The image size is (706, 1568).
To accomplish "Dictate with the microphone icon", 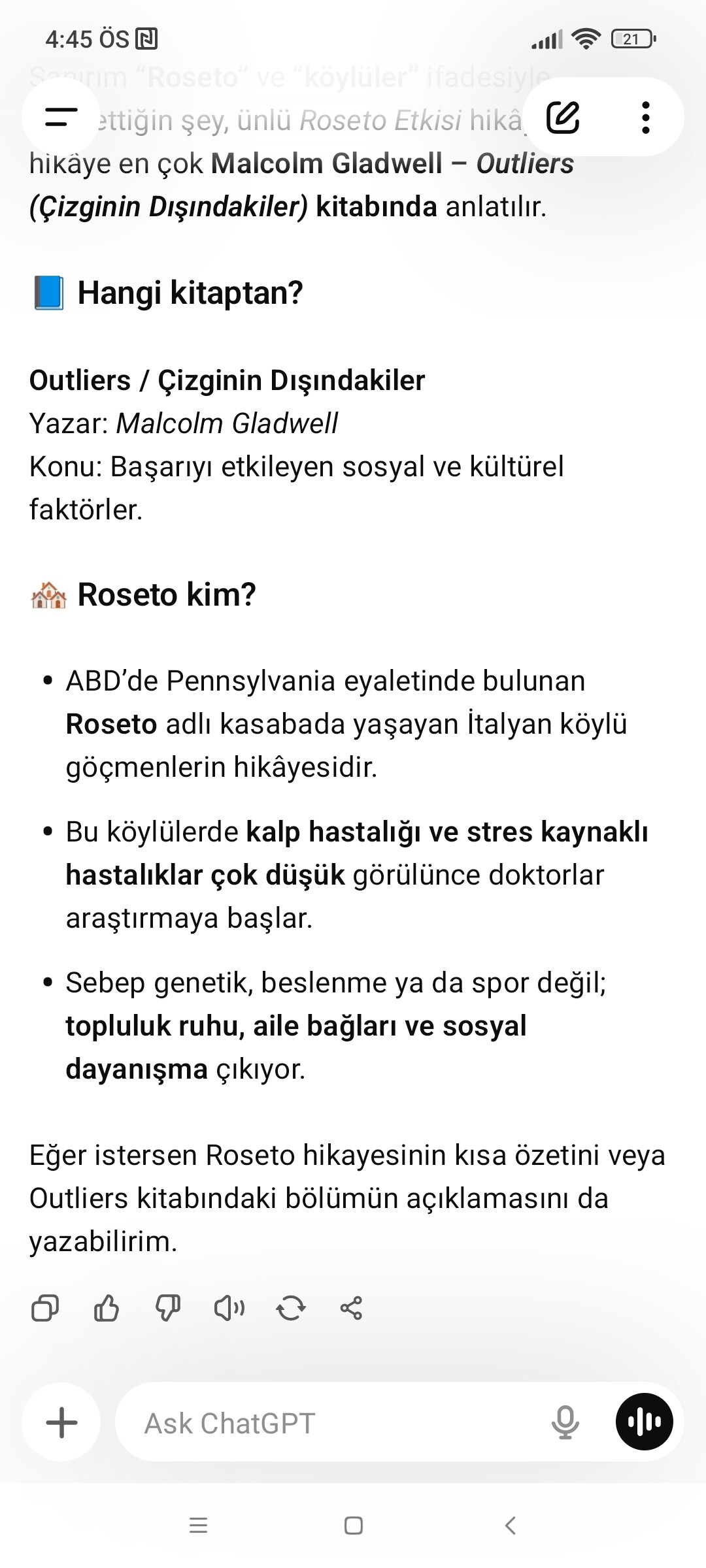I will click(x=565, y=1422).
